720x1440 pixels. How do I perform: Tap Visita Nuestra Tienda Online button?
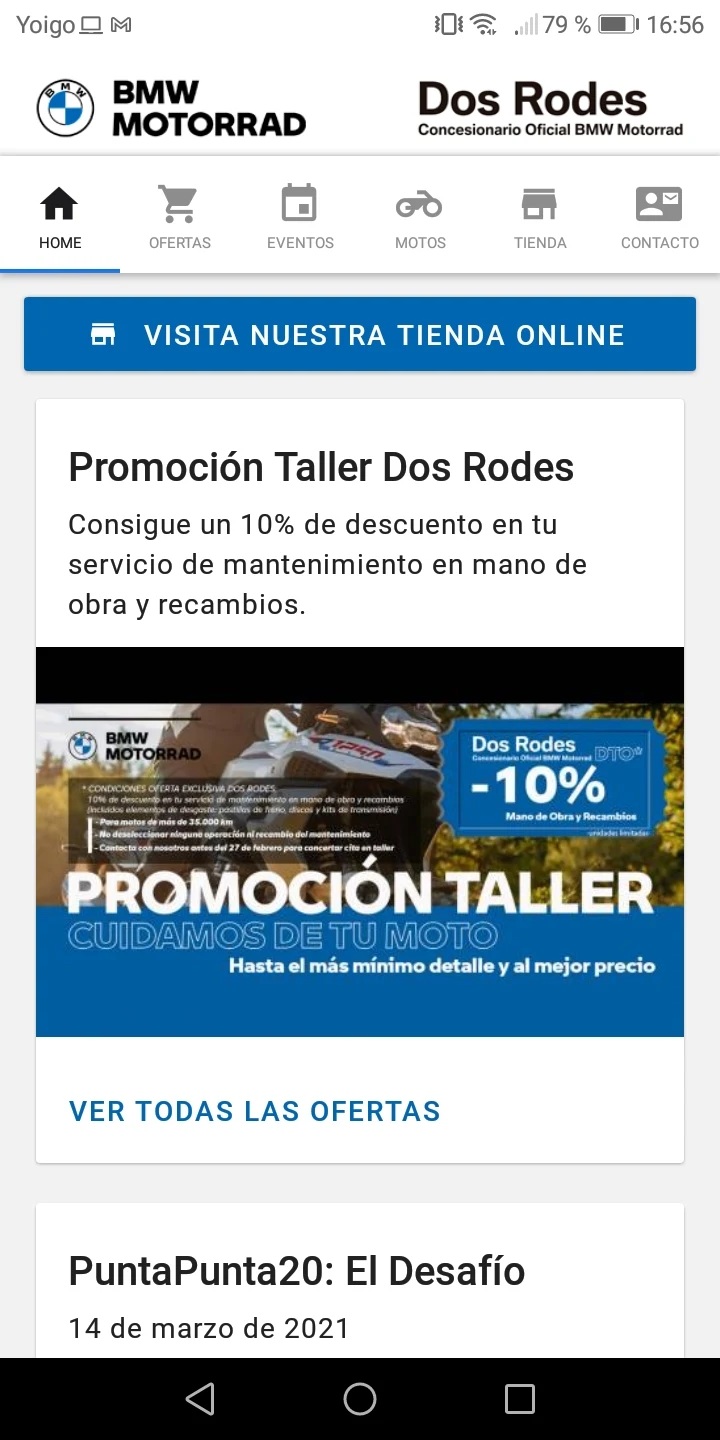(x=360, y=335)
